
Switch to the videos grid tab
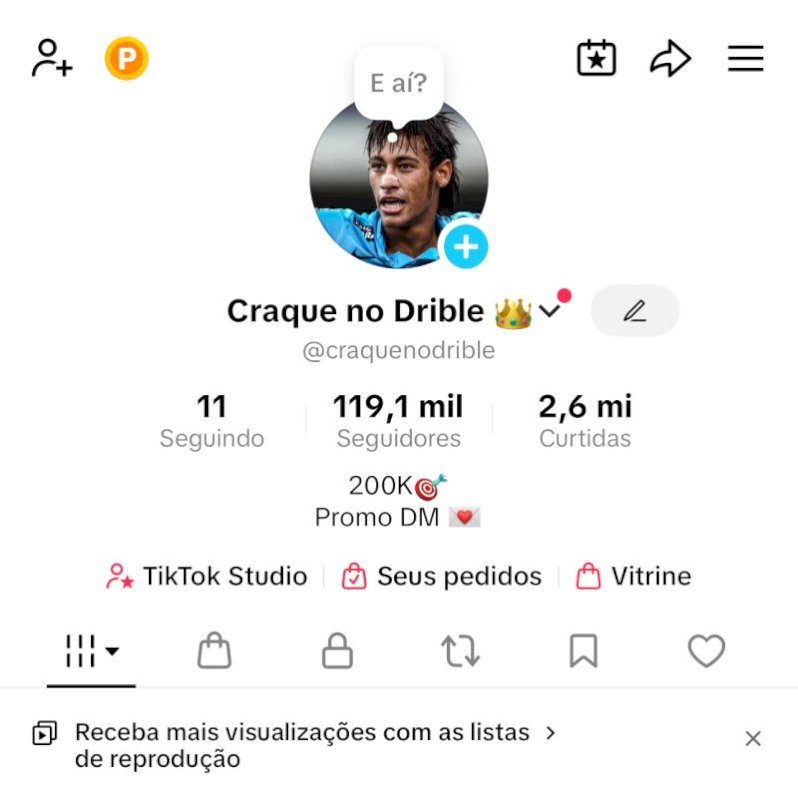80,651
